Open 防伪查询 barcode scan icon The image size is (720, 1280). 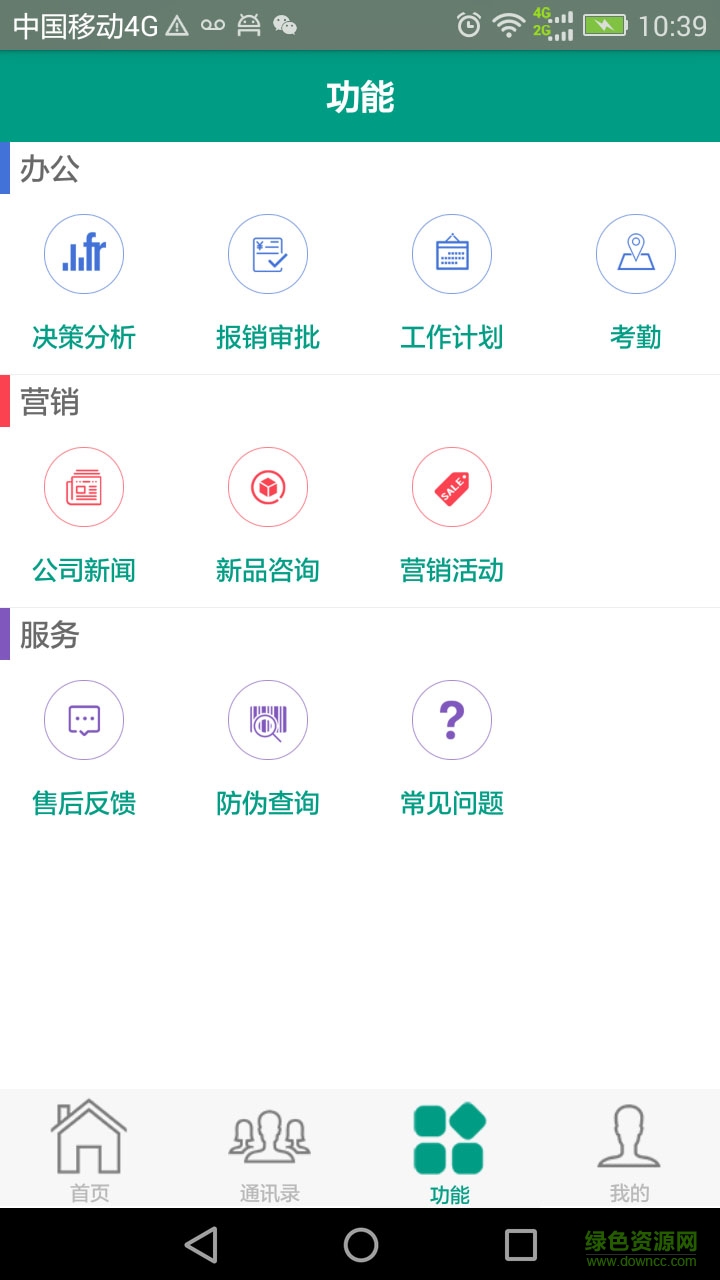click(268, 720)
